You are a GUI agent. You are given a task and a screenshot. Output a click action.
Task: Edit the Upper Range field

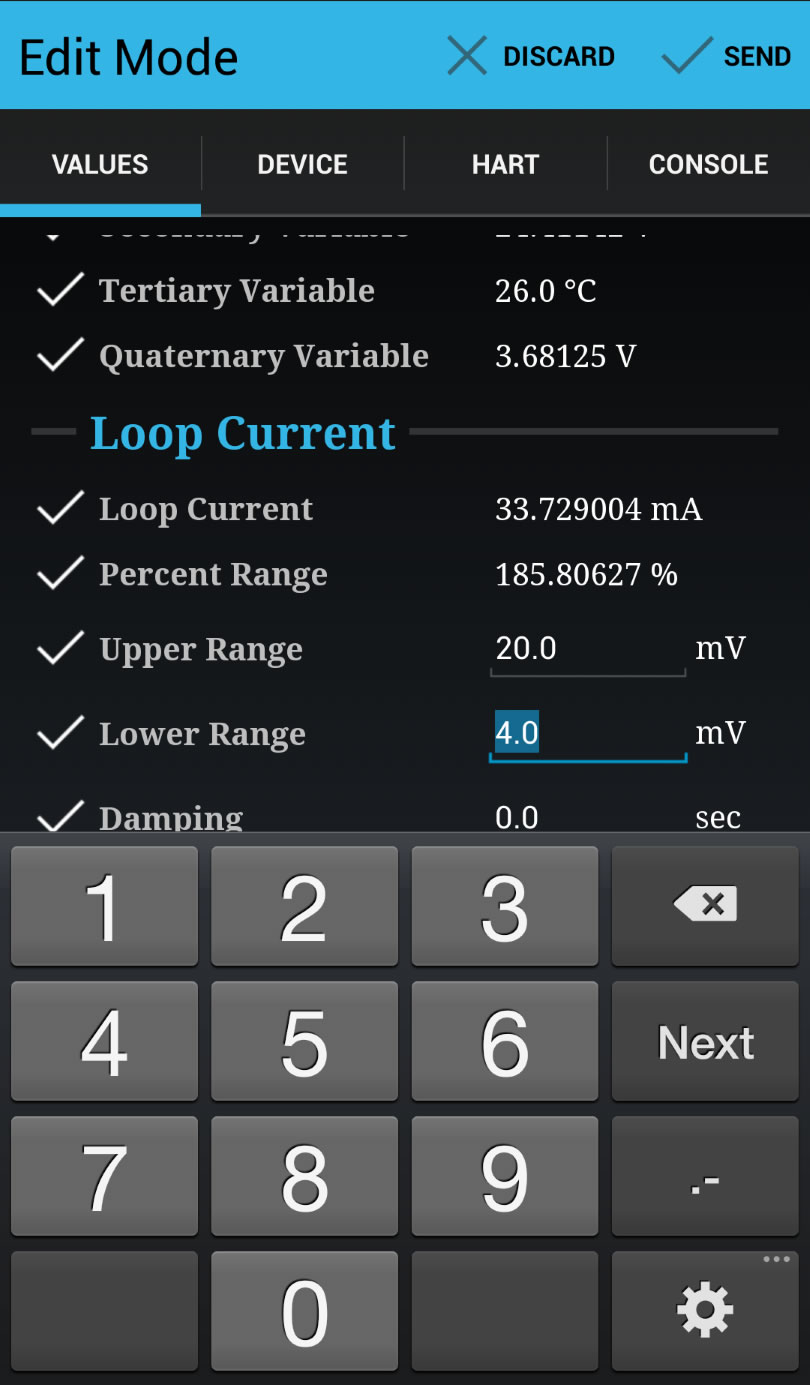point(587,649)
